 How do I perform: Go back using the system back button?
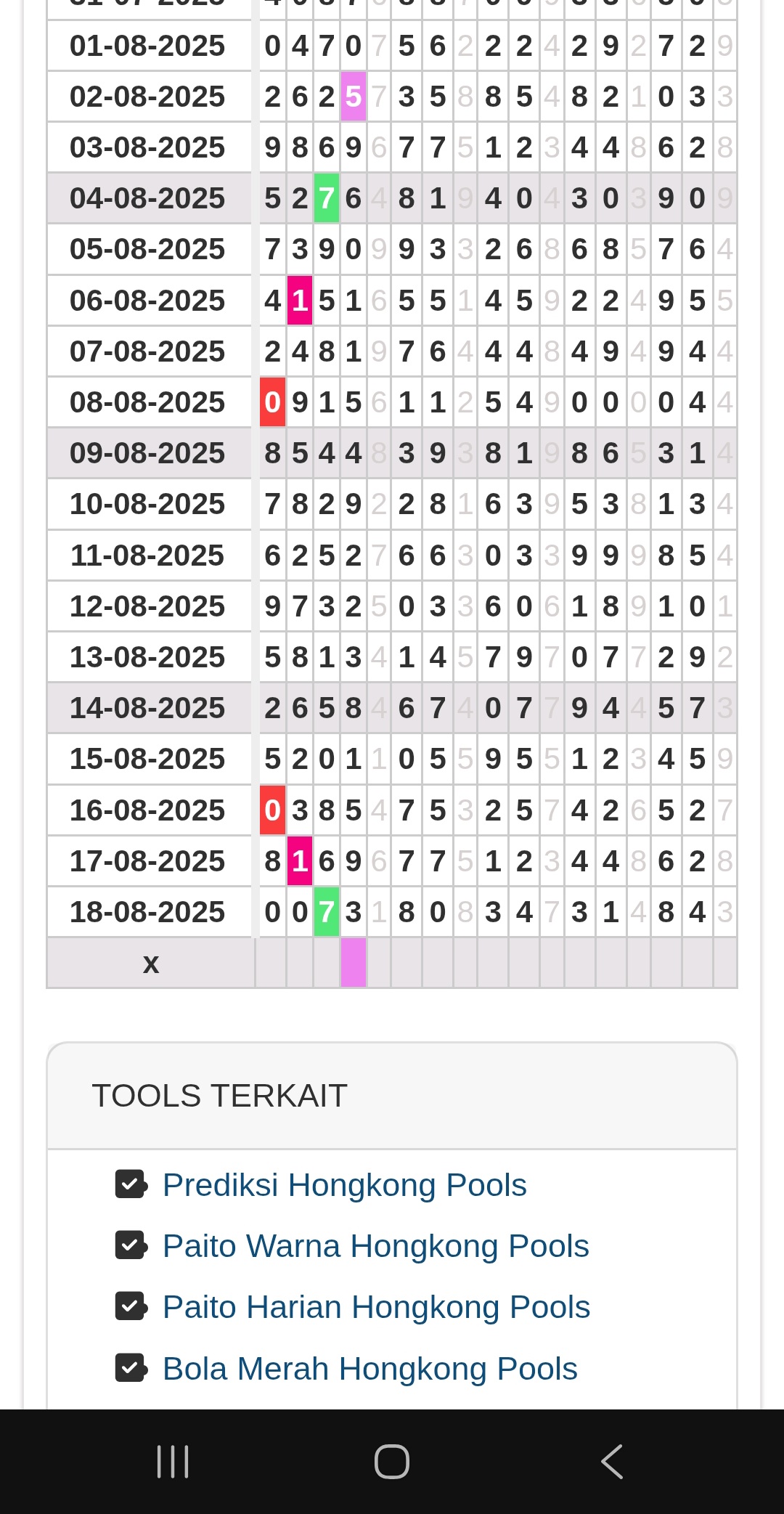[x=612, y=1462]
